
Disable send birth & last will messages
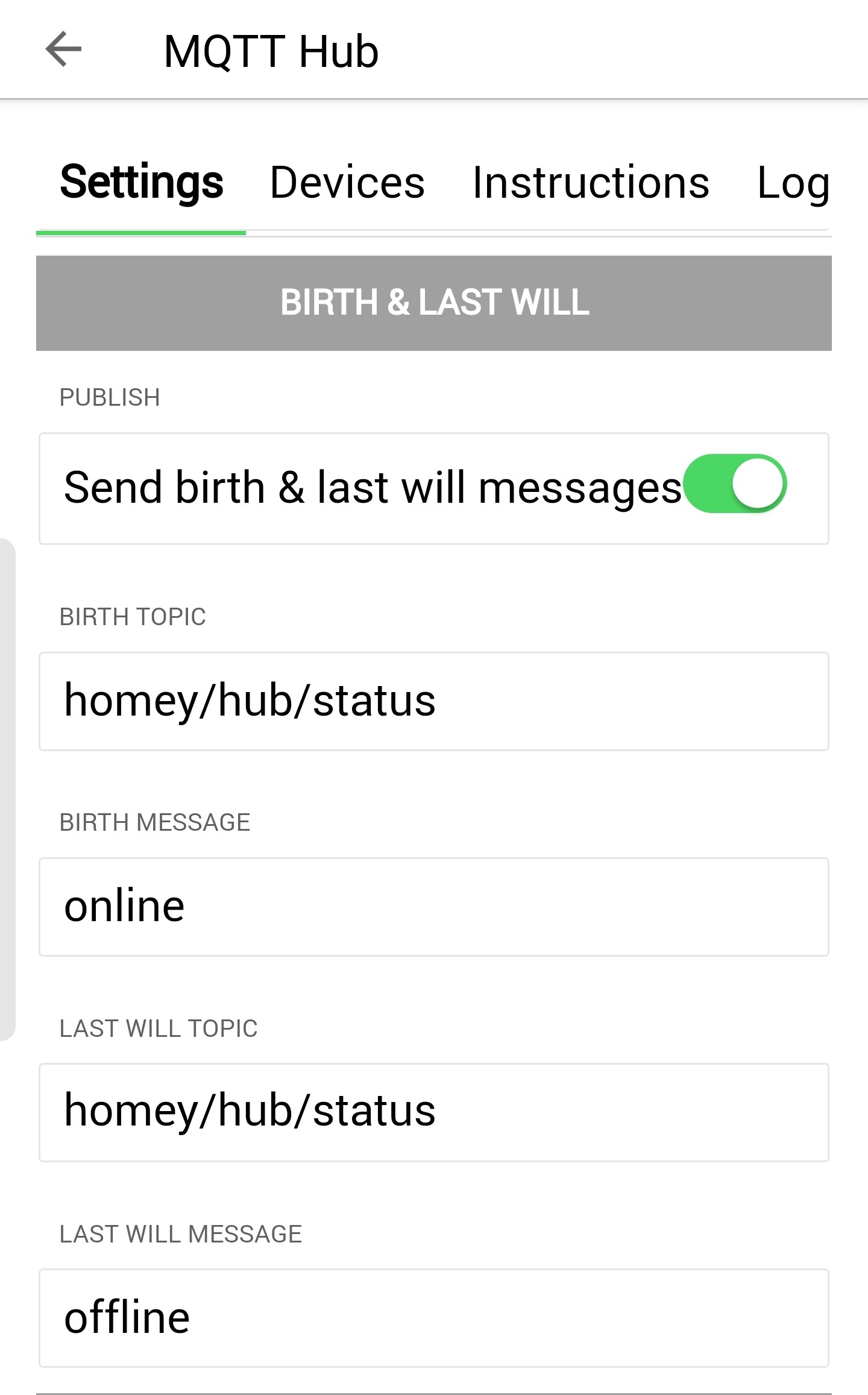coord(735,484)
